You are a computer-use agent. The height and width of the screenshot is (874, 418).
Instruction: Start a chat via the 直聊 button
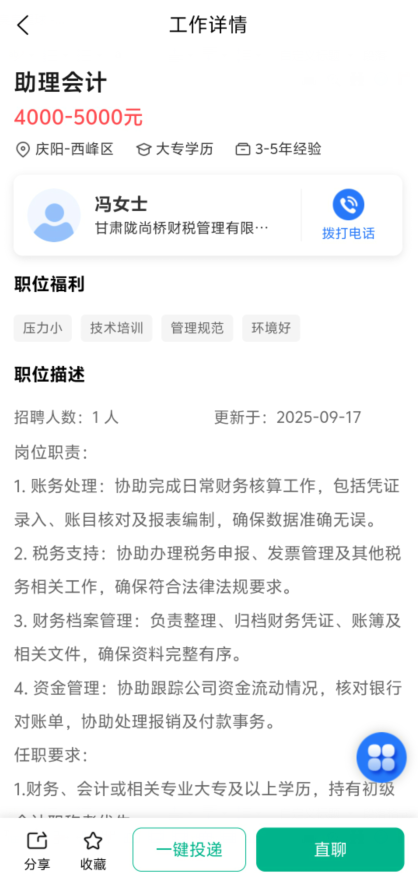click(330, 849)
